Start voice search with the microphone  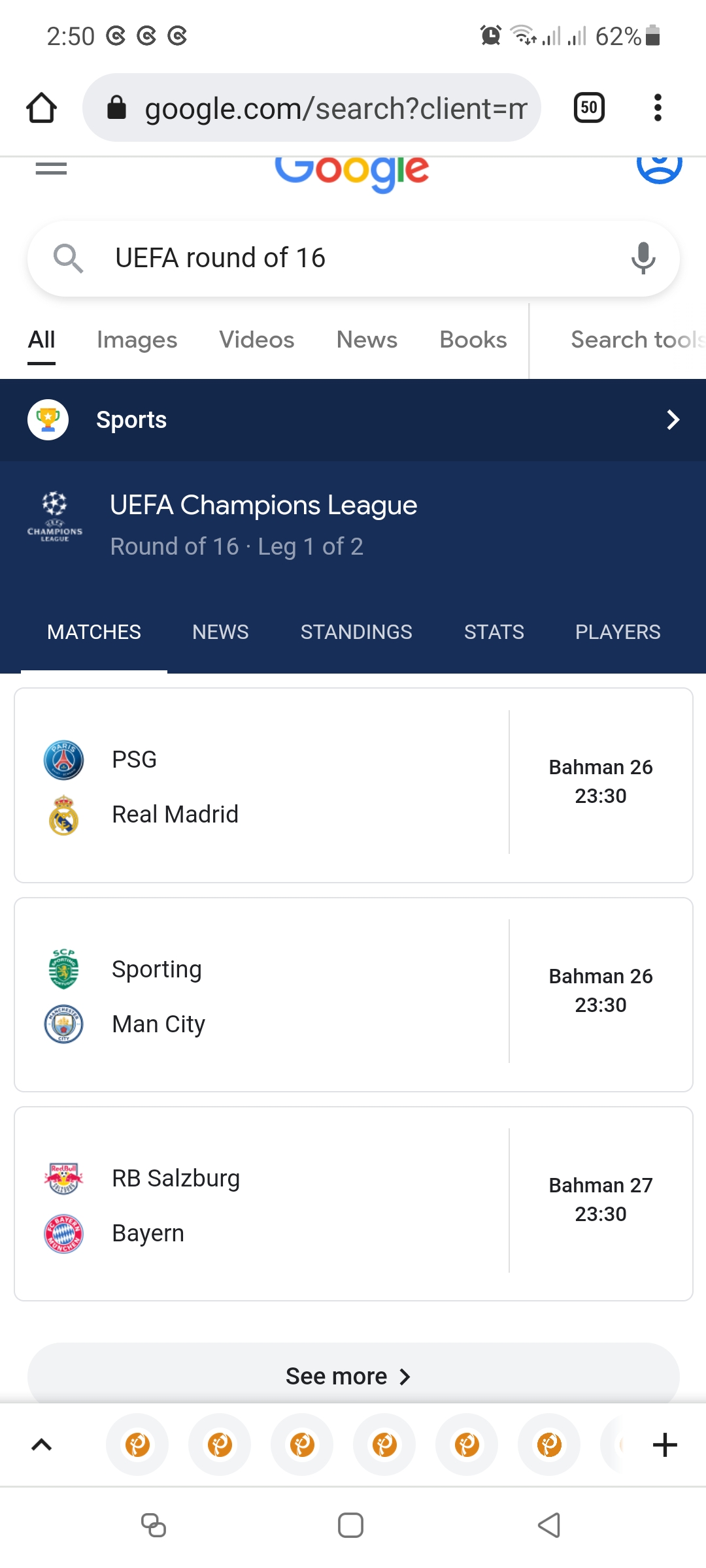coord(643,258)
